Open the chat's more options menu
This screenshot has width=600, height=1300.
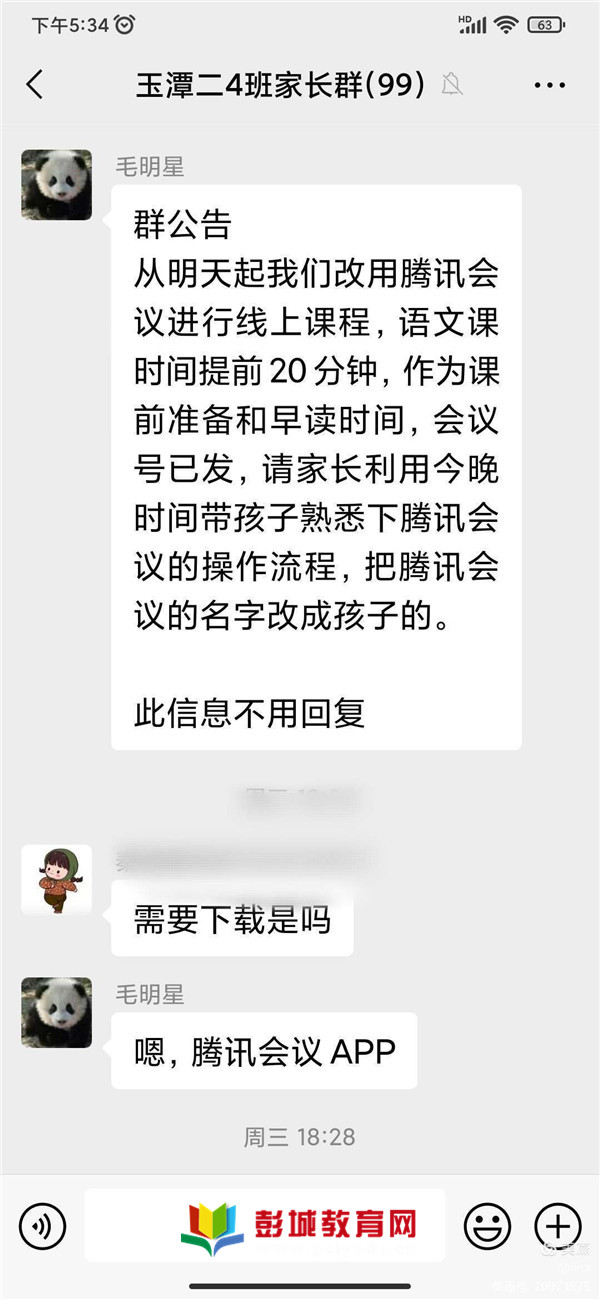(x=549, y=86)
